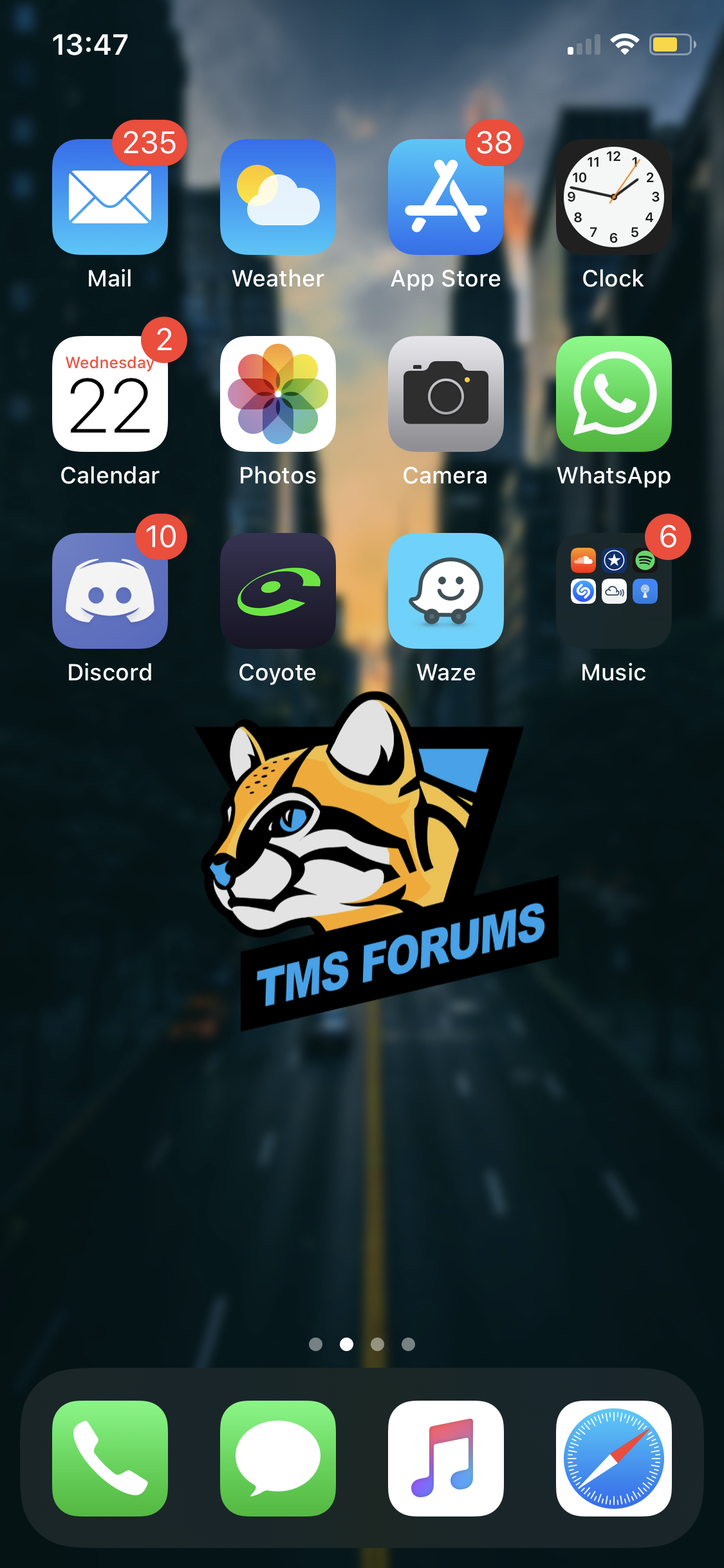
Task: Launch the Coyote app
Action: [x=278, y=591]
